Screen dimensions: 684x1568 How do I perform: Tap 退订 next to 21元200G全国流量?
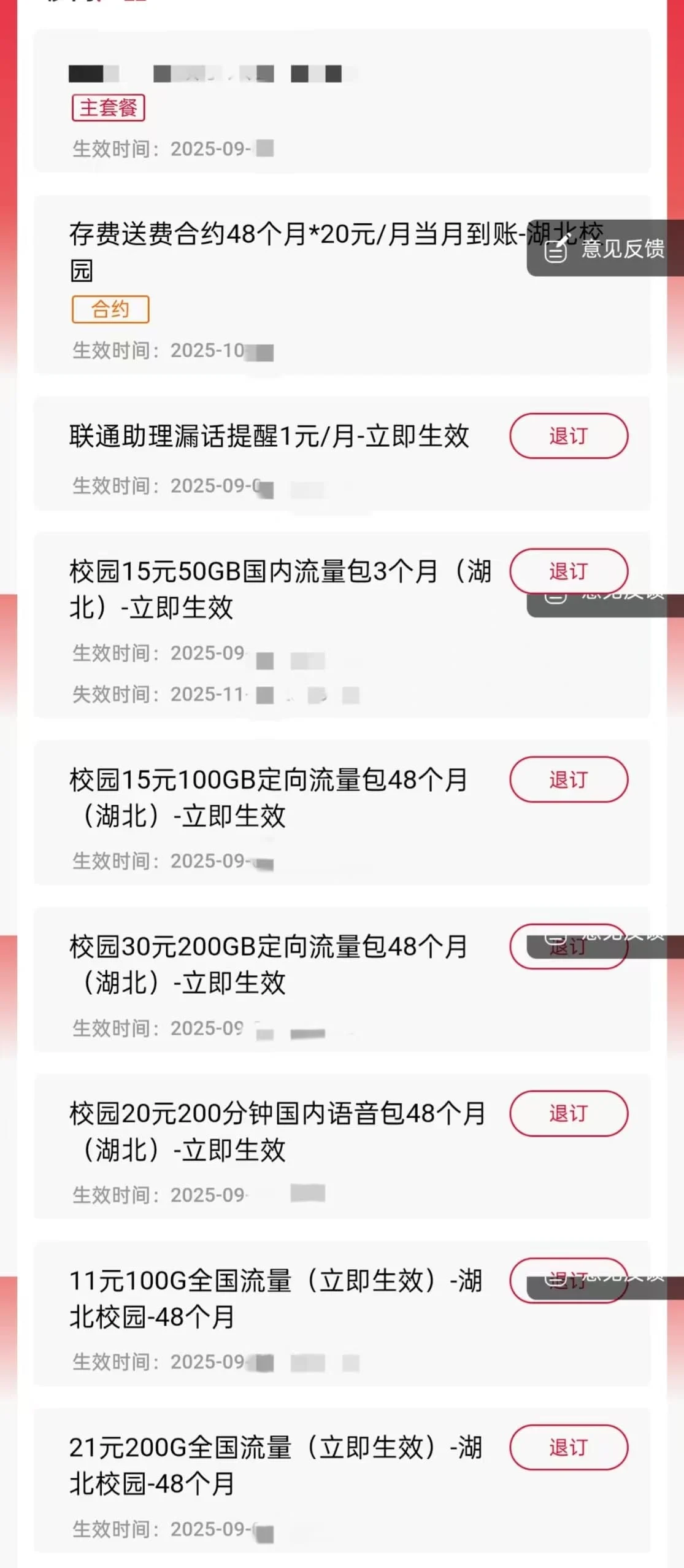[x=568, y=1447]
